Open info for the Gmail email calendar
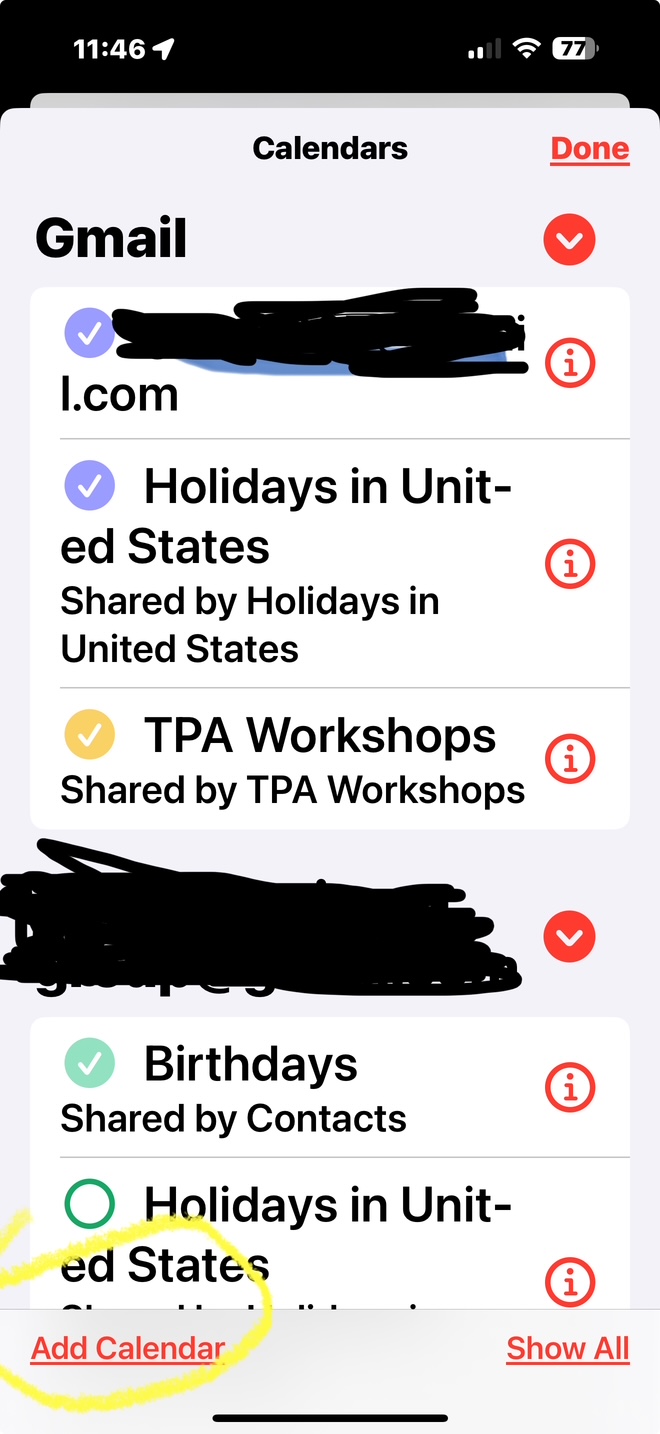This screenshot has width=660, height=1434. point(570,364)
